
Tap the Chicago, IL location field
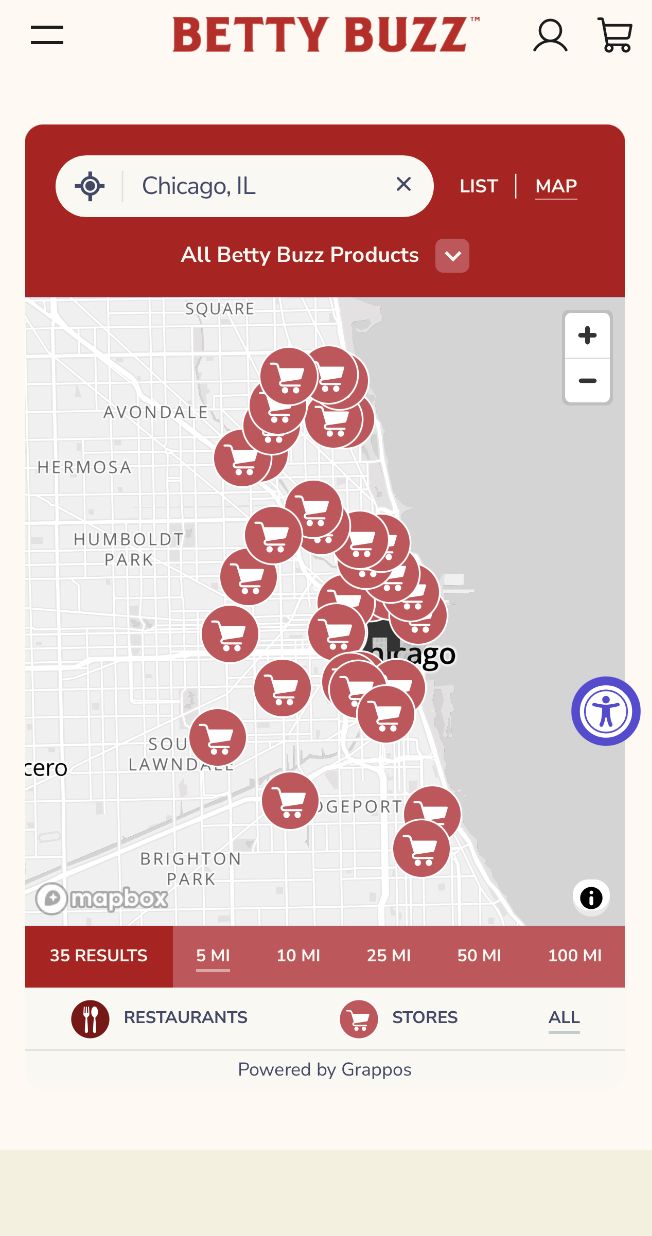[260, 186]
